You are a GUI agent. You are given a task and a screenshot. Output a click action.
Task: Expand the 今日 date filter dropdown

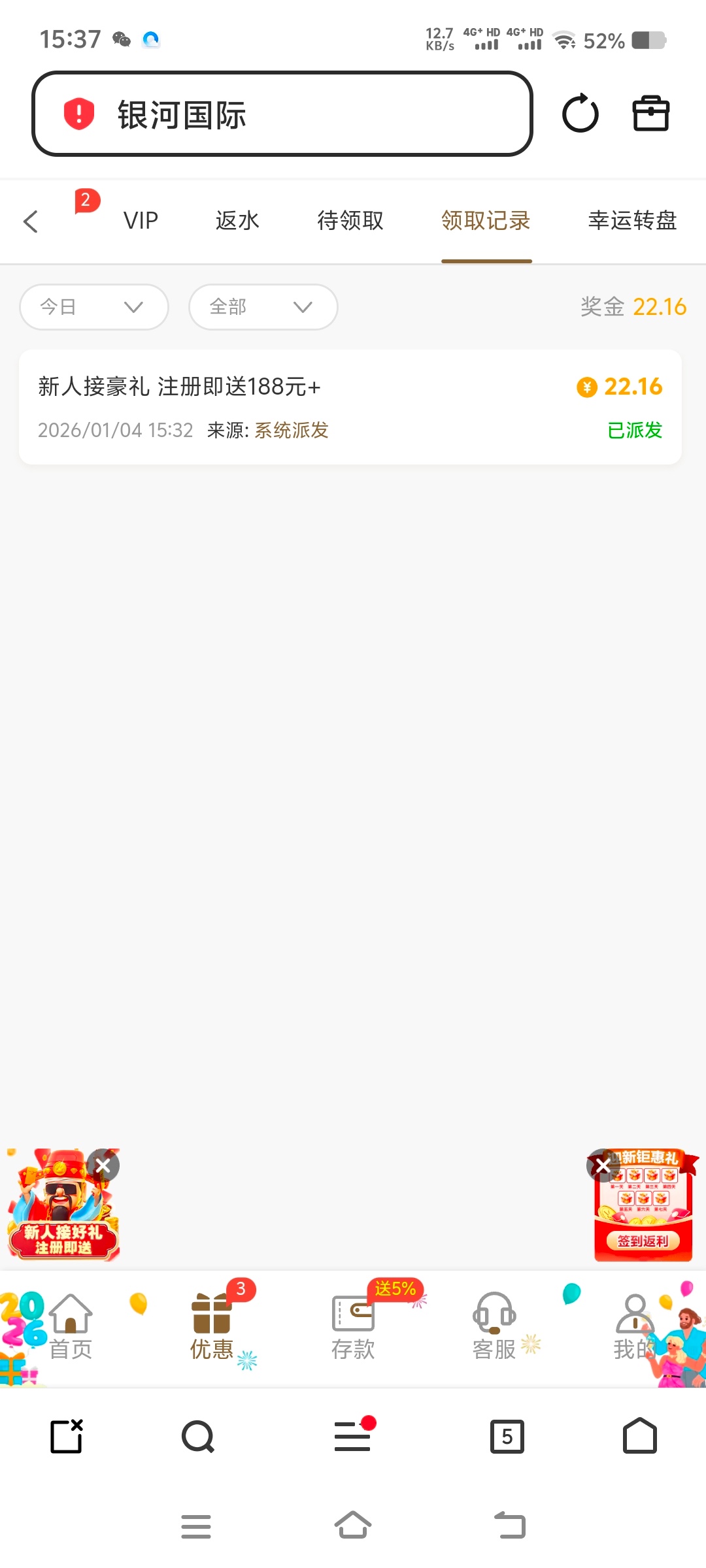(94, 307)
